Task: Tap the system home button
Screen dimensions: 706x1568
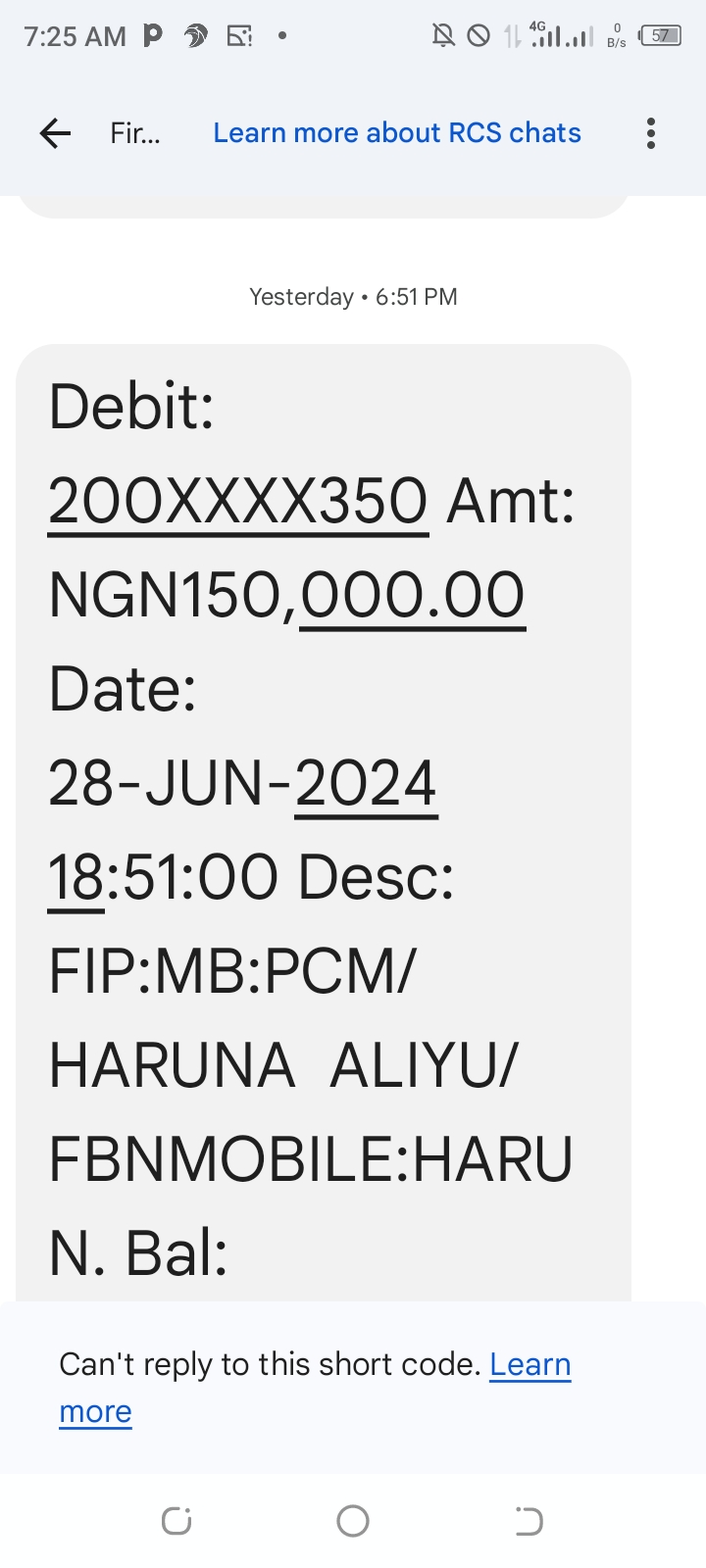Action: click(353, 1521)
